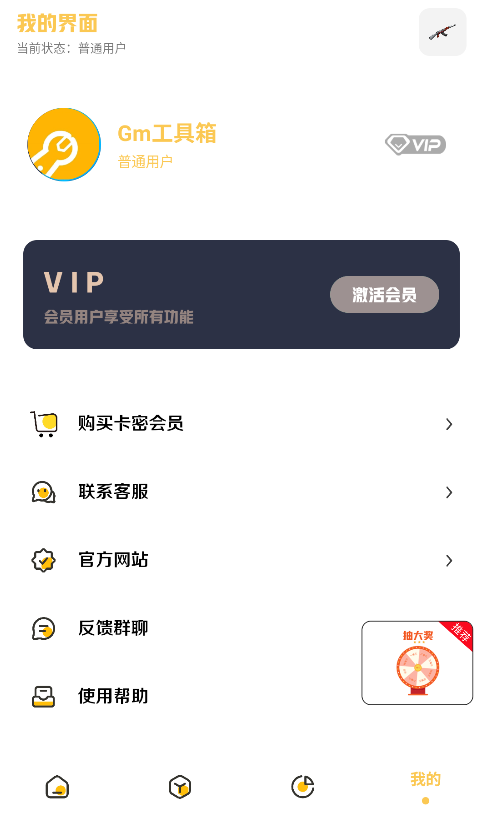Tap the gray VIP badge
The height and width of the screenshot is (819, 483).
(x=416, y=145)
